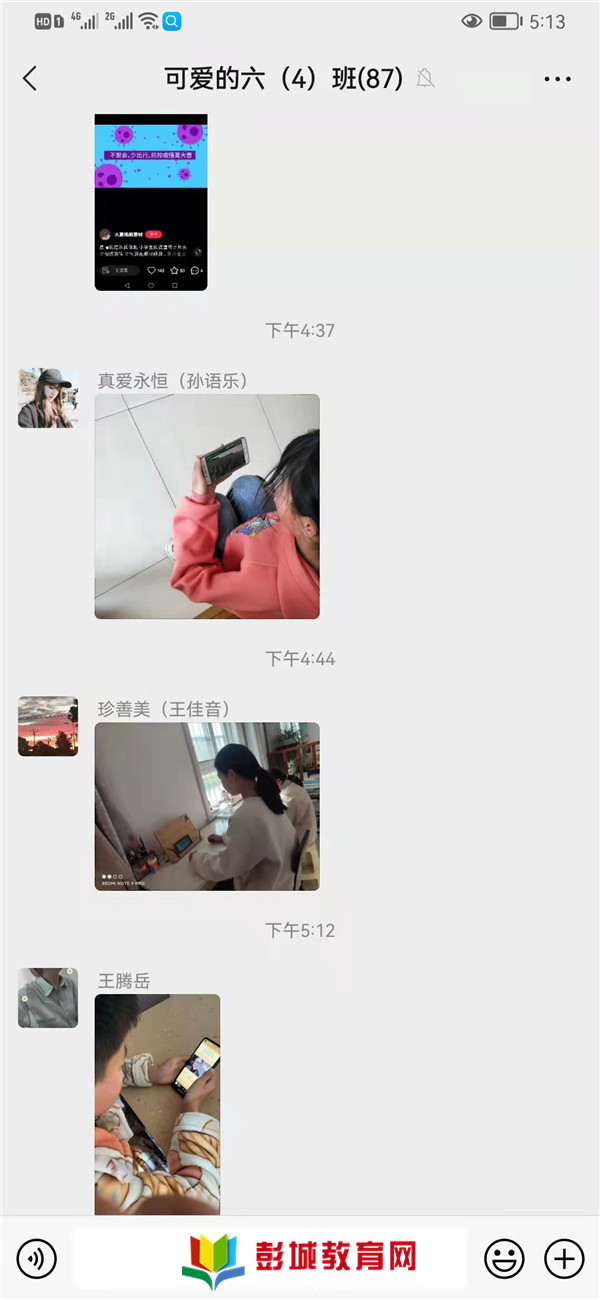View the photo sent by 珍善美（王佳音）
Viewport: 600px width, 1300px height.
tap(207, 806)
